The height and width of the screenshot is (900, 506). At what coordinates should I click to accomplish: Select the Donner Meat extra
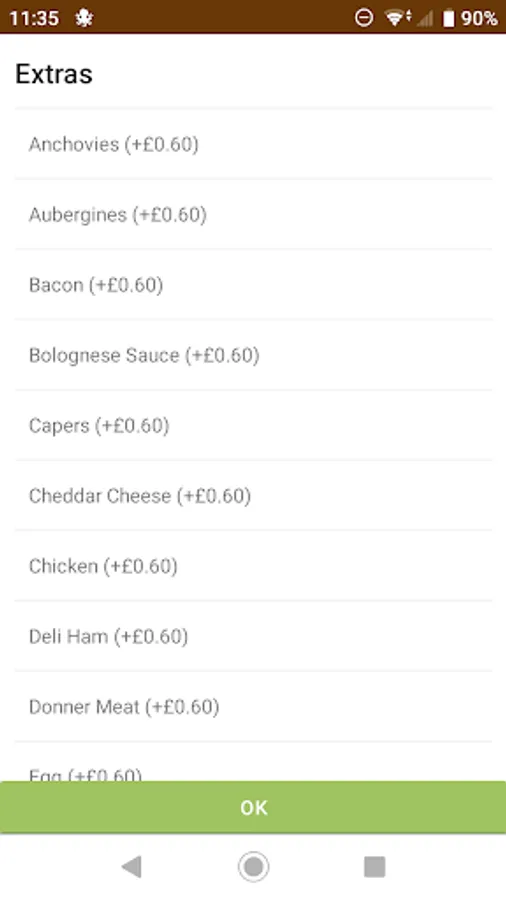tap(253, 707)
